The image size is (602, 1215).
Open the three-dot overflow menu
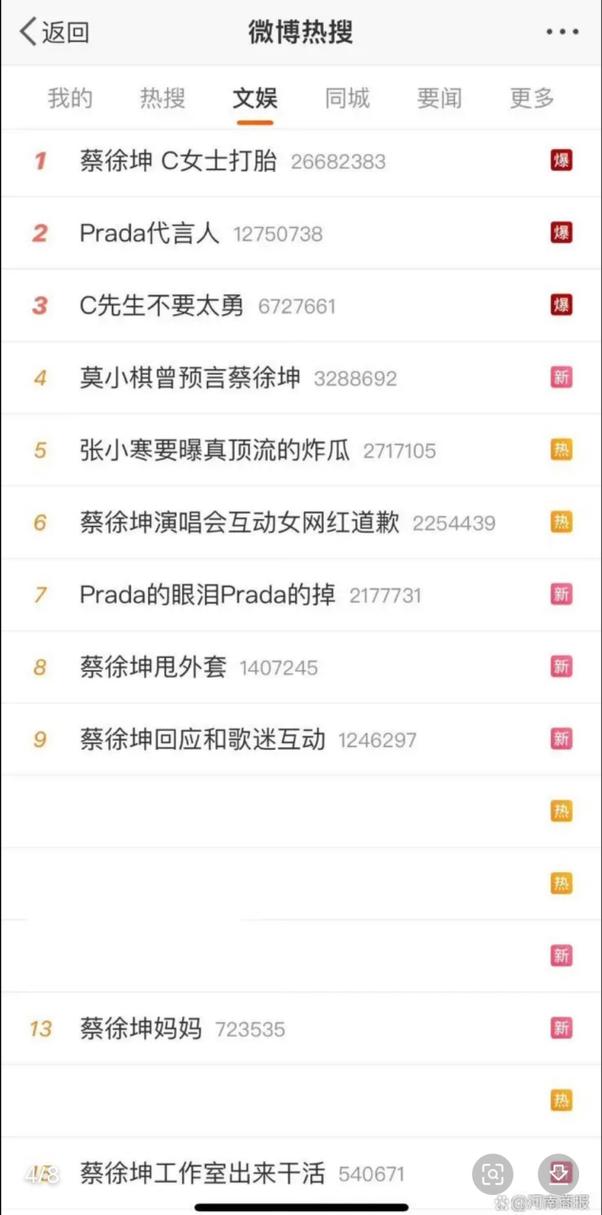(x=562, y=32)
